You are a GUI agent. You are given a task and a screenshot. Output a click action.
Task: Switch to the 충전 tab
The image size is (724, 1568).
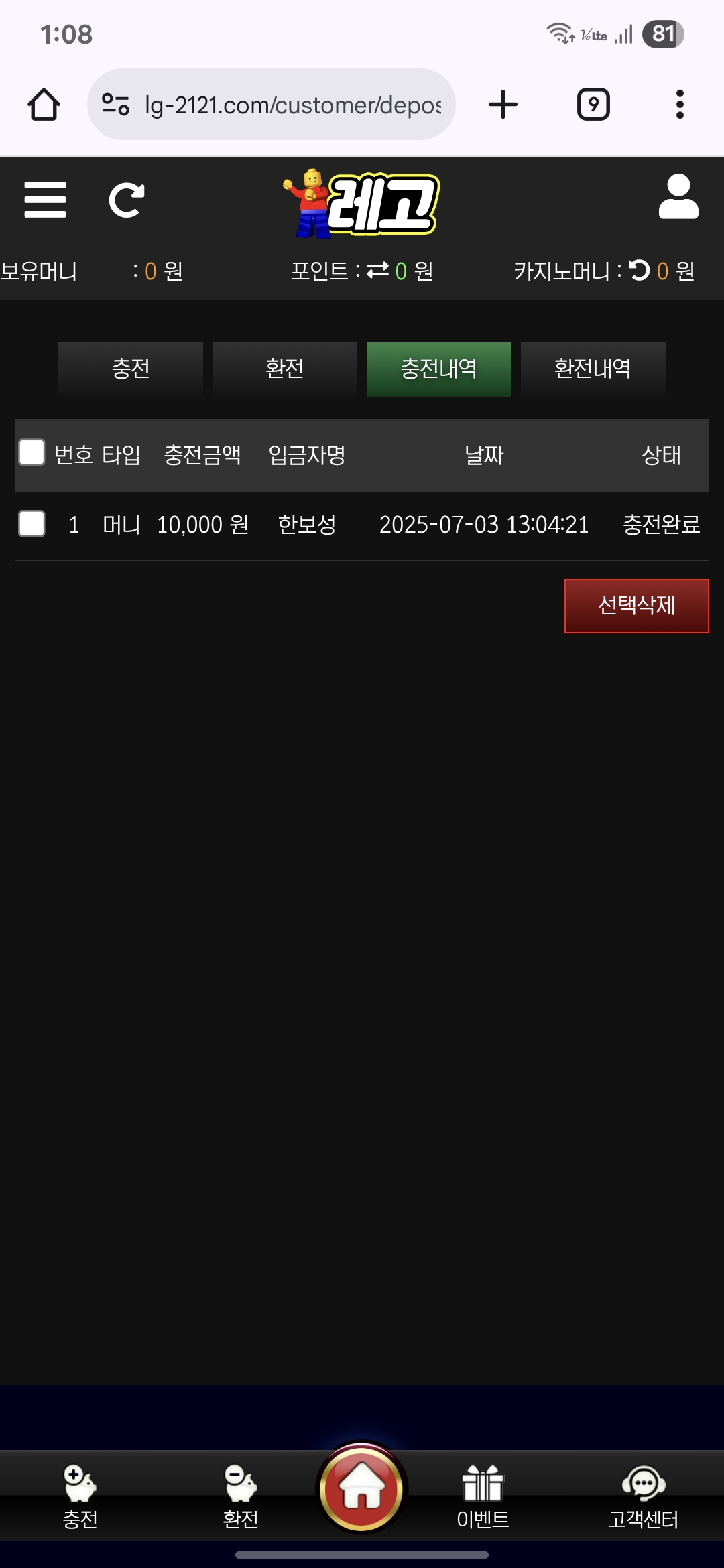(131, 369)
